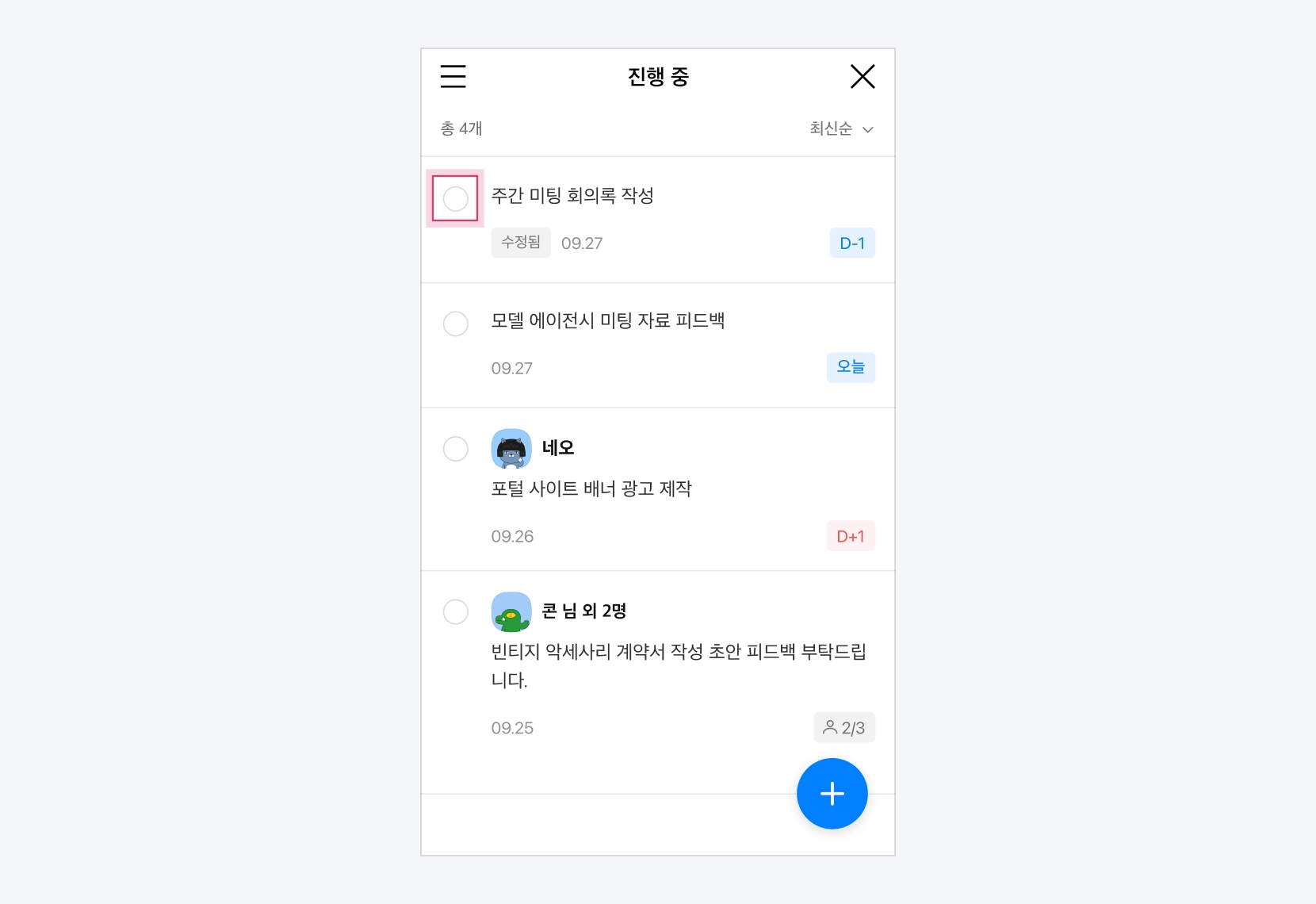This screenshot has width=1316, height=904.
Task: Mark 모델 에이전시 미팅 자료 피드백 as done
Action: pyautogui.click(x=455, y=324)
